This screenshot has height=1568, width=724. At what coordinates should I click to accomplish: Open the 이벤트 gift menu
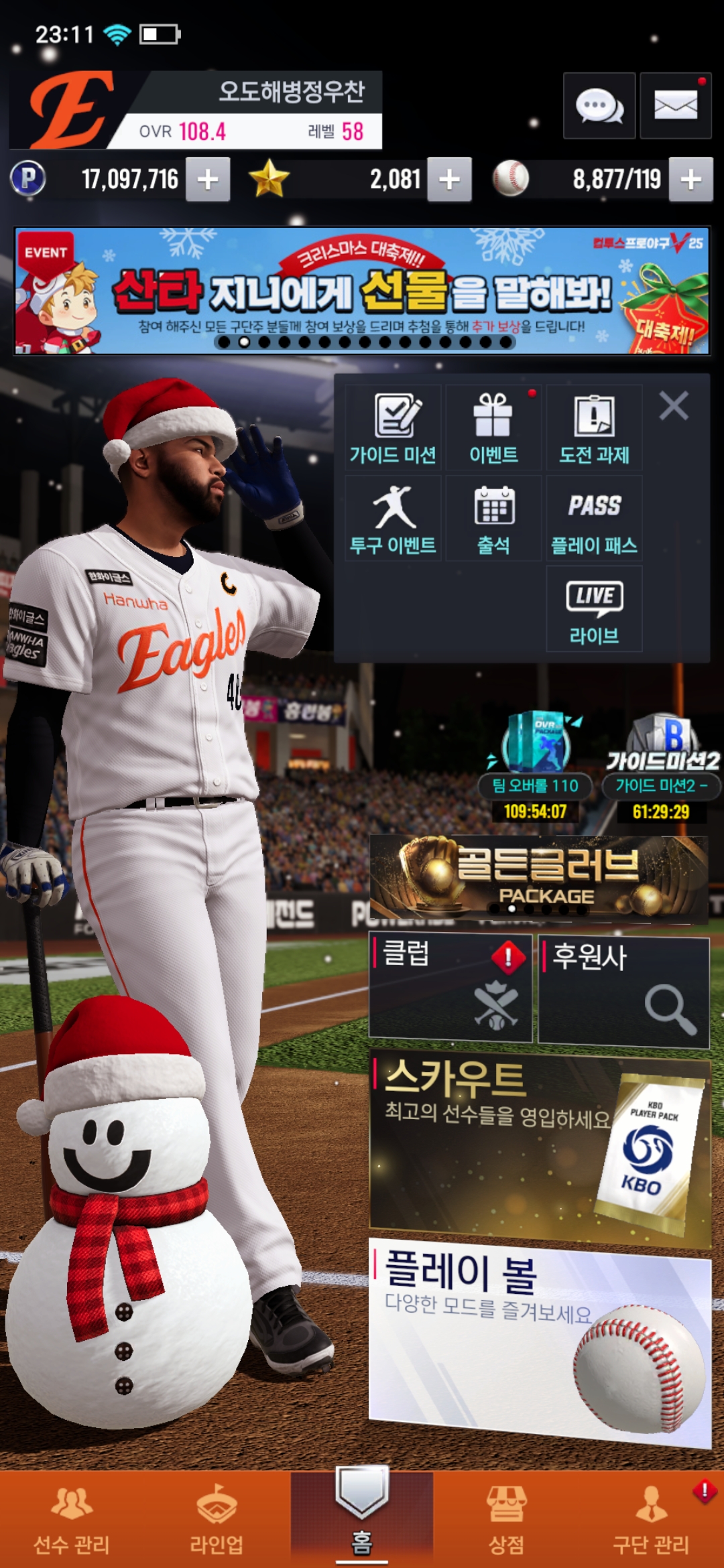coord(493,428)
